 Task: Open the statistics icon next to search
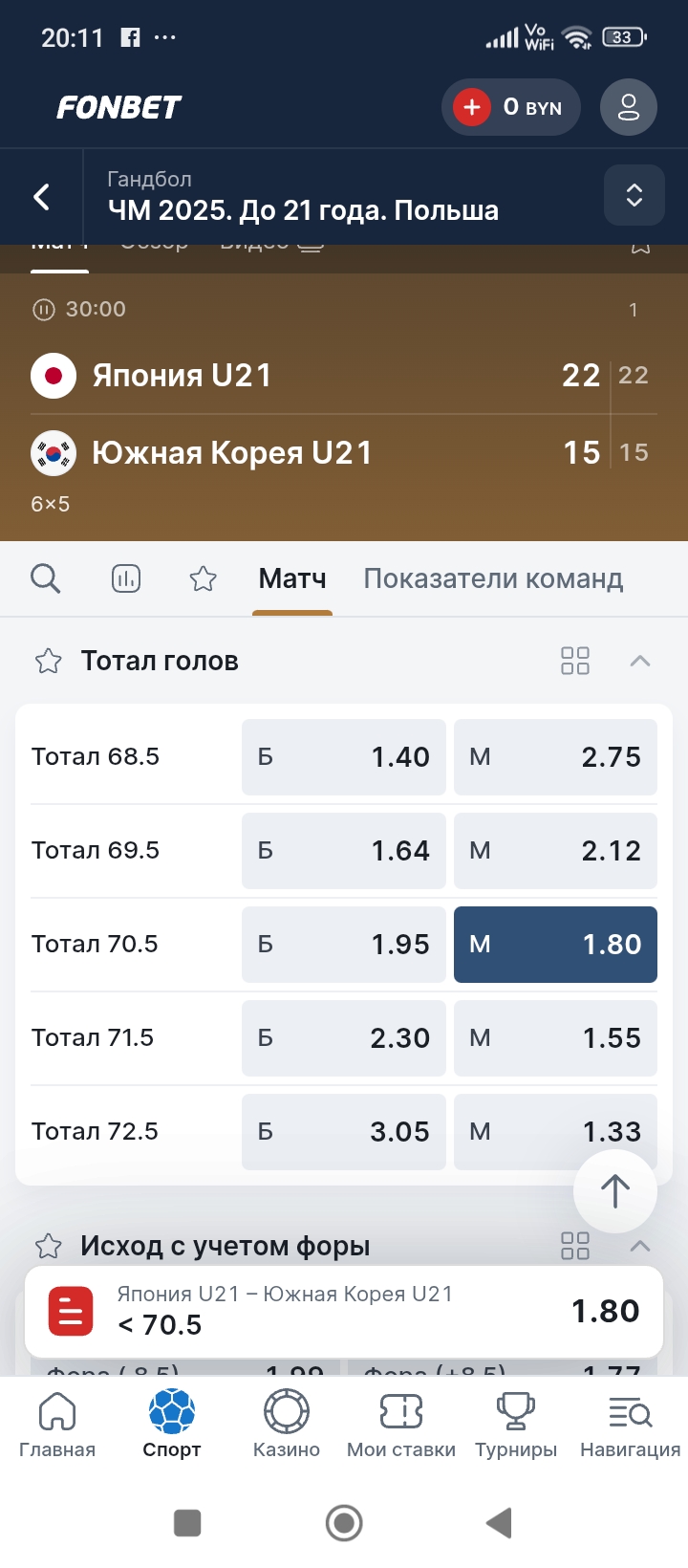[x=124, y=578]
